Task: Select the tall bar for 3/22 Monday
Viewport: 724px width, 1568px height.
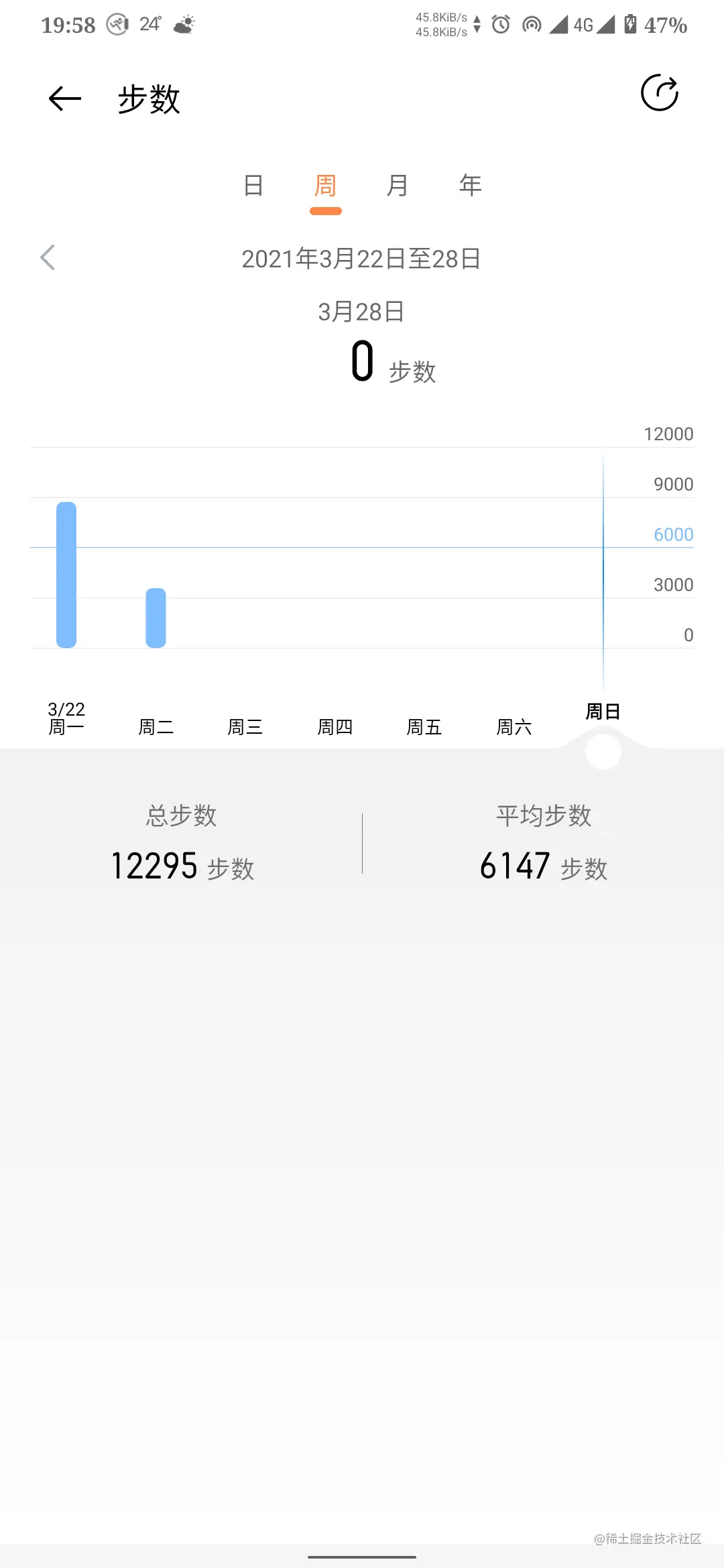Action: 67,575
